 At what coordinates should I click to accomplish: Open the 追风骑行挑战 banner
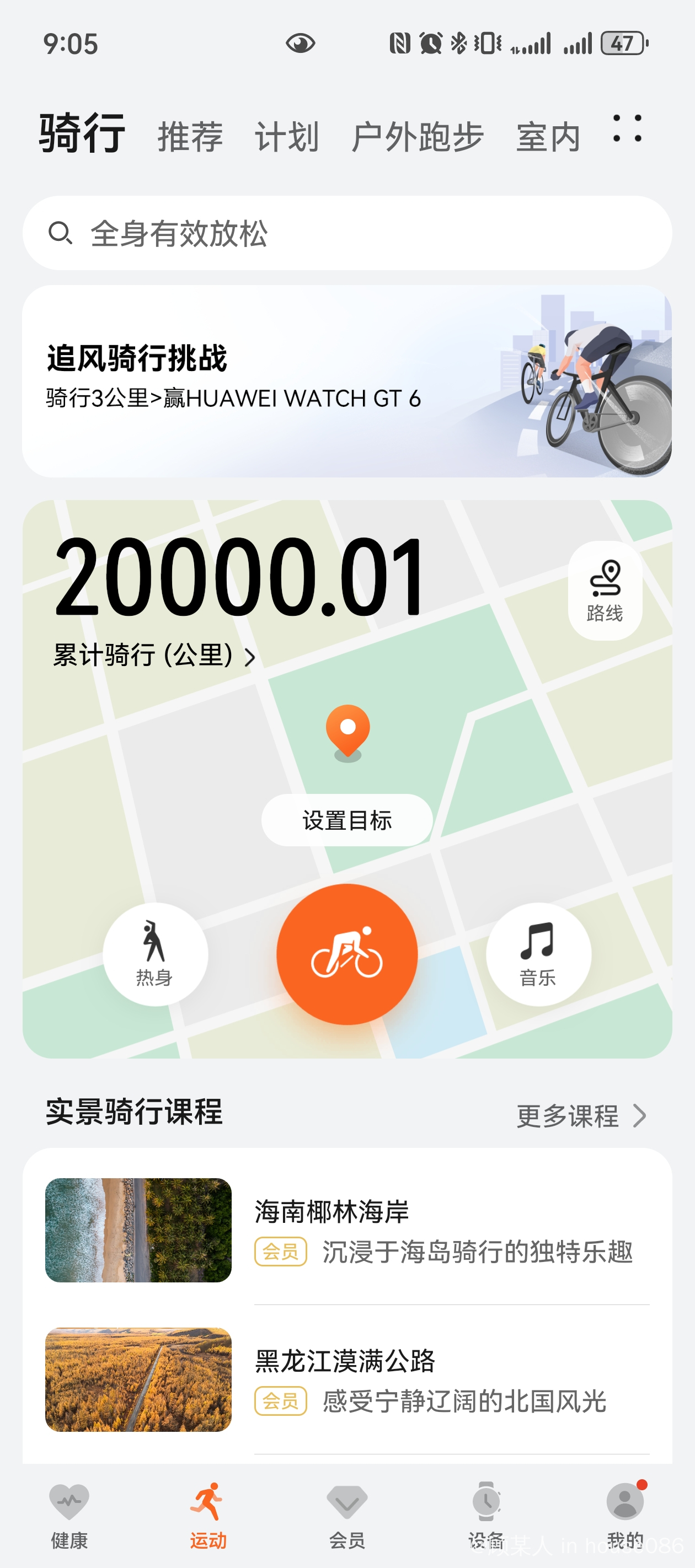click(347, 381)
